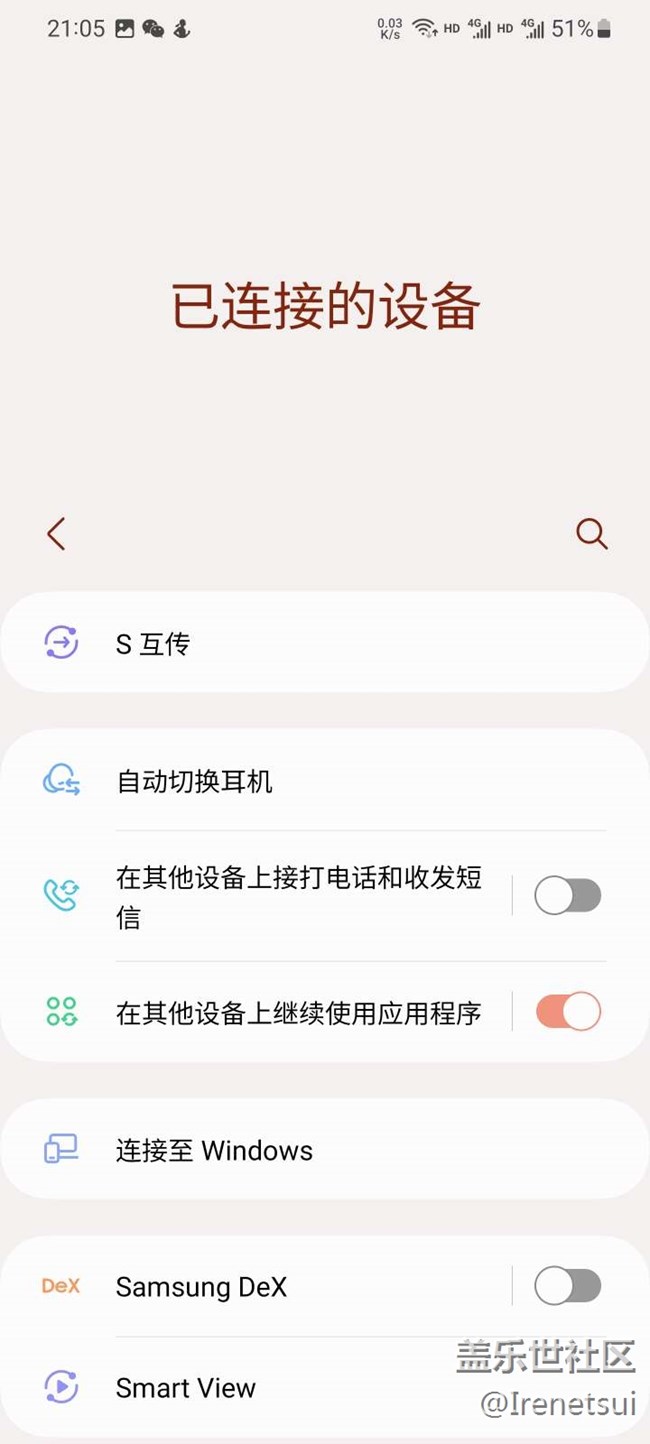Open 连接至 Windows
Viewport: 650px width, 1444px height.
click(325, 1150)
